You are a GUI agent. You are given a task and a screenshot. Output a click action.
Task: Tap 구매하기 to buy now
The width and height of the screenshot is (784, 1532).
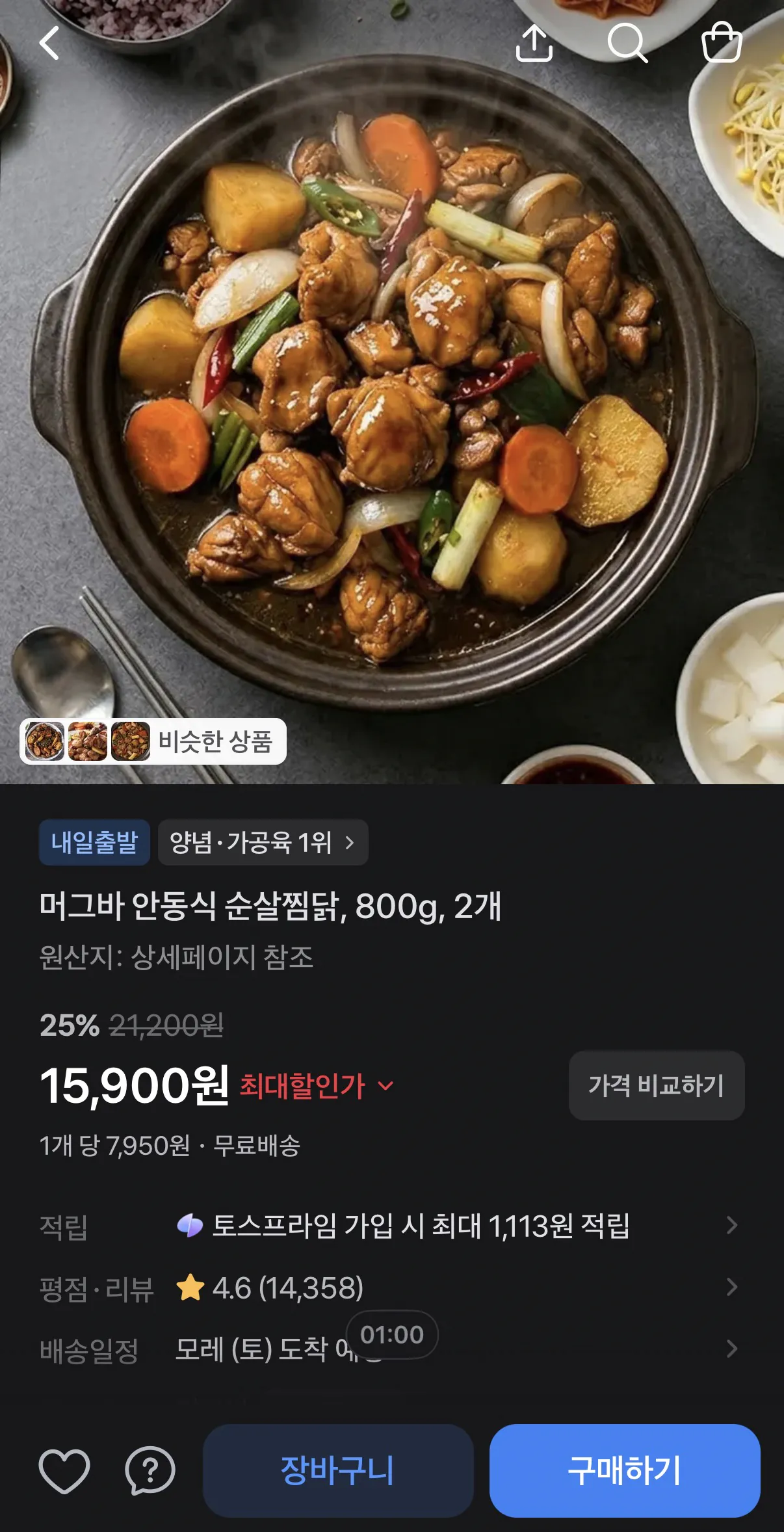point(625,1471)
